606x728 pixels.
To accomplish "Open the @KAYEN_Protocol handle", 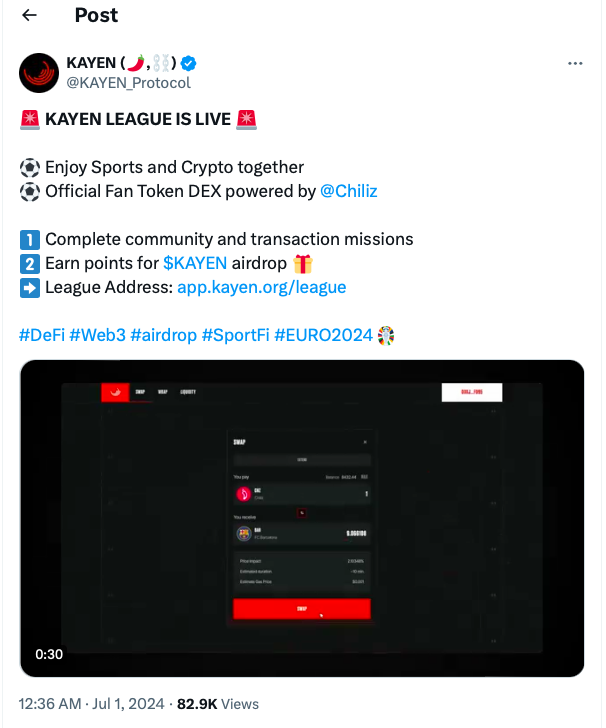I will click(128, 83).
